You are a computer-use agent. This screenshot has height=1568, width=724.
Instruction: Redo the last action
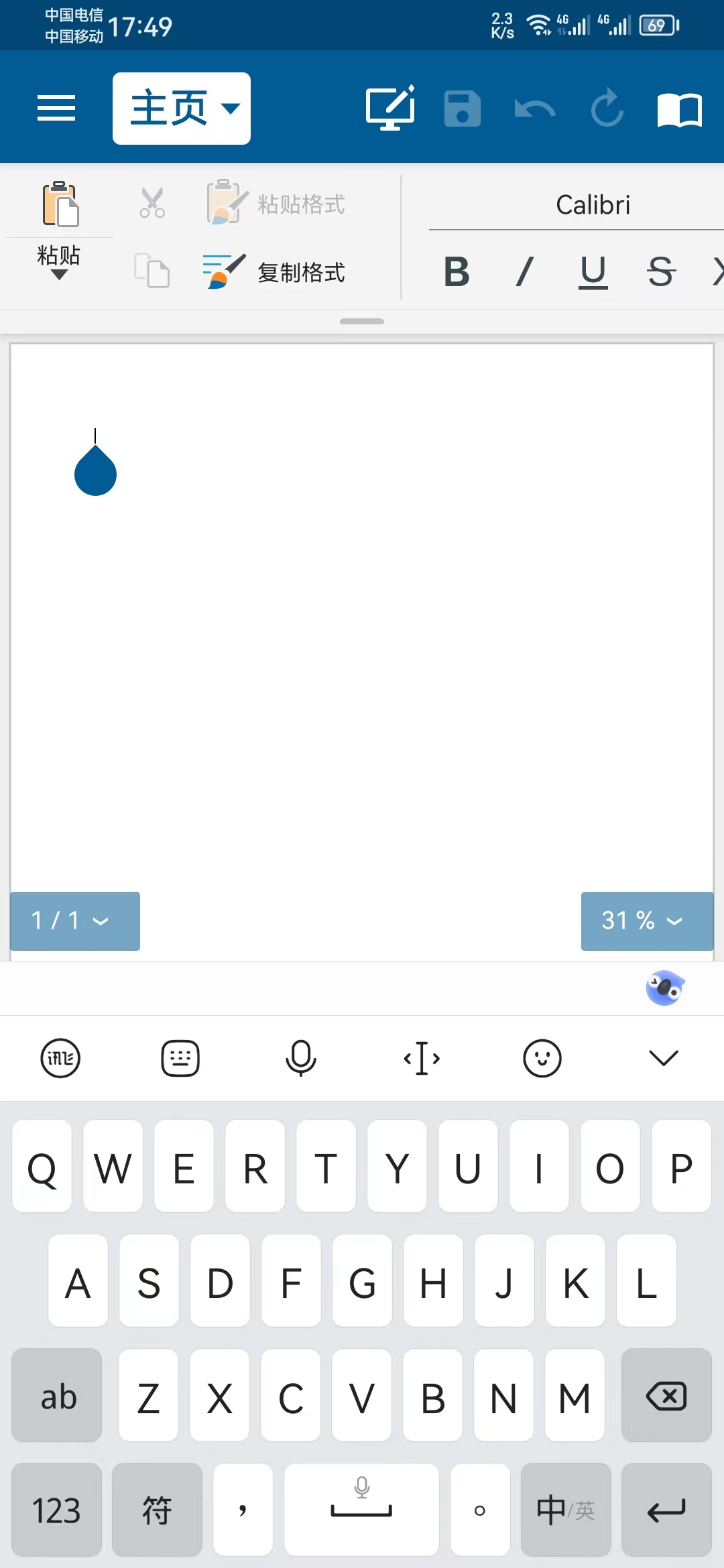coord(607,109)
